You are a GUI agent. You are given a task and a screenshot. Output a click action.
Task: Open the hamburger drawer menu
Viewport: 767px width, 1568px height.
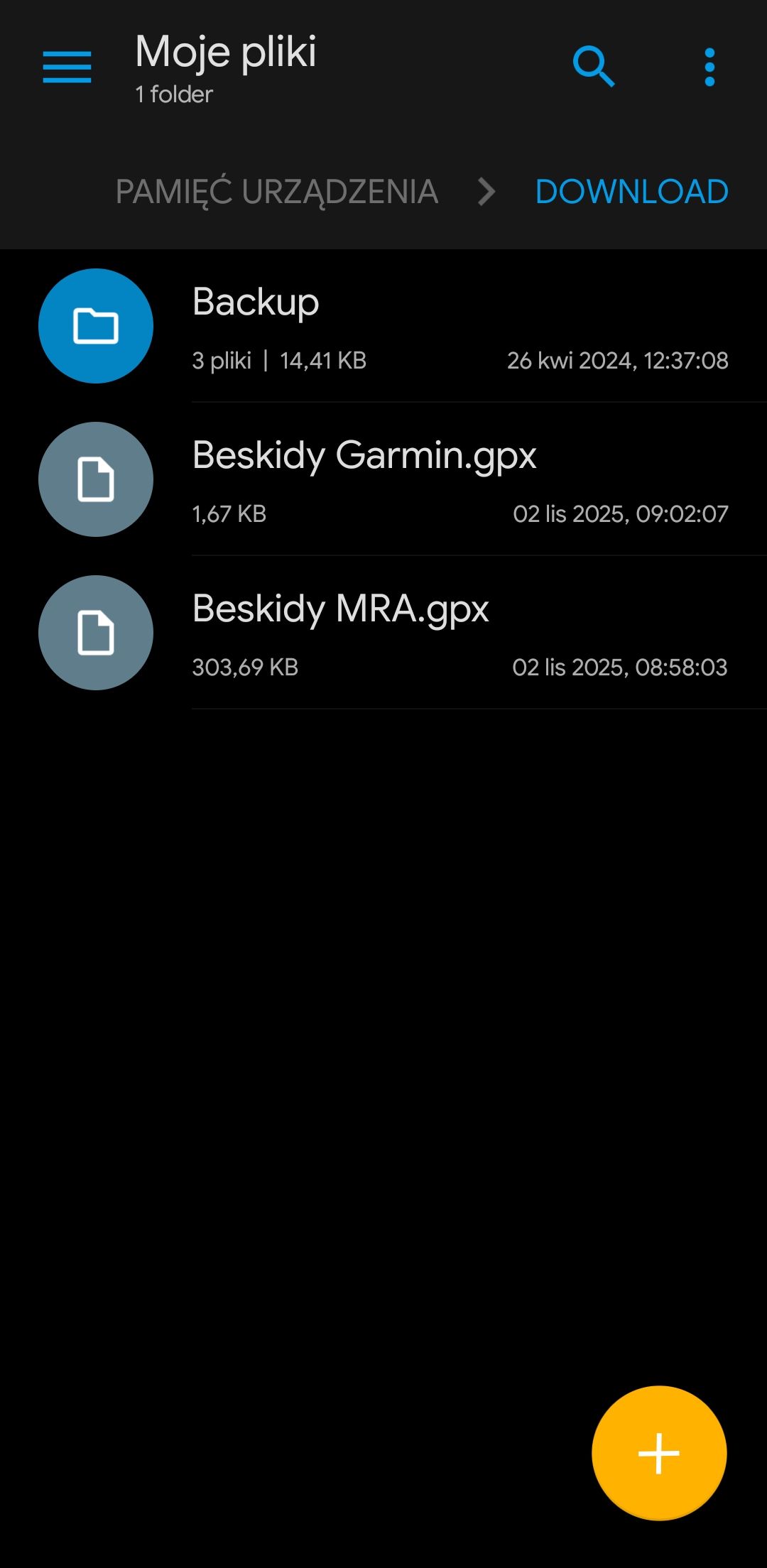pyautogui.click(x=67, y=67)
